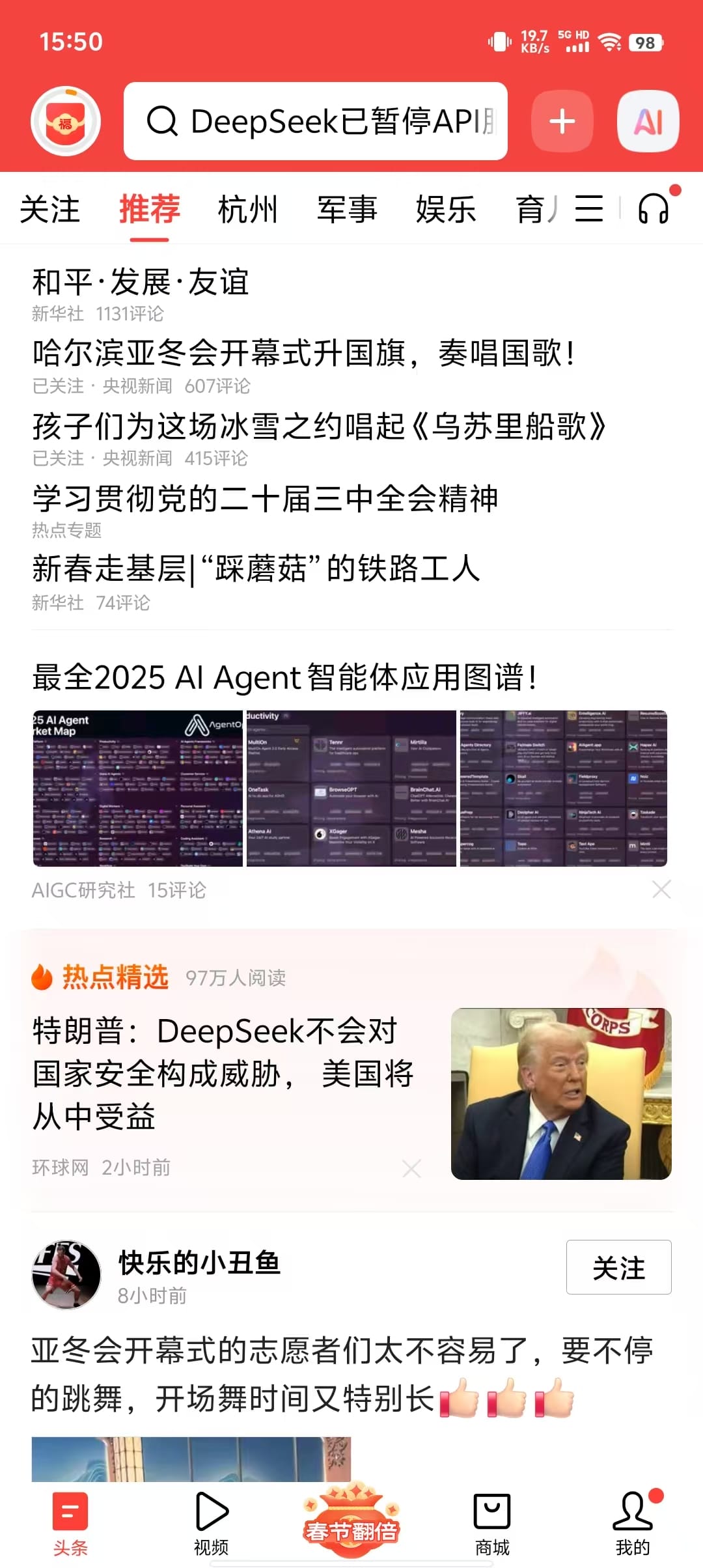
Task: Open the Trump DeepSeek hot news card
Action: pyautogui.click(x=224, y=1073)
